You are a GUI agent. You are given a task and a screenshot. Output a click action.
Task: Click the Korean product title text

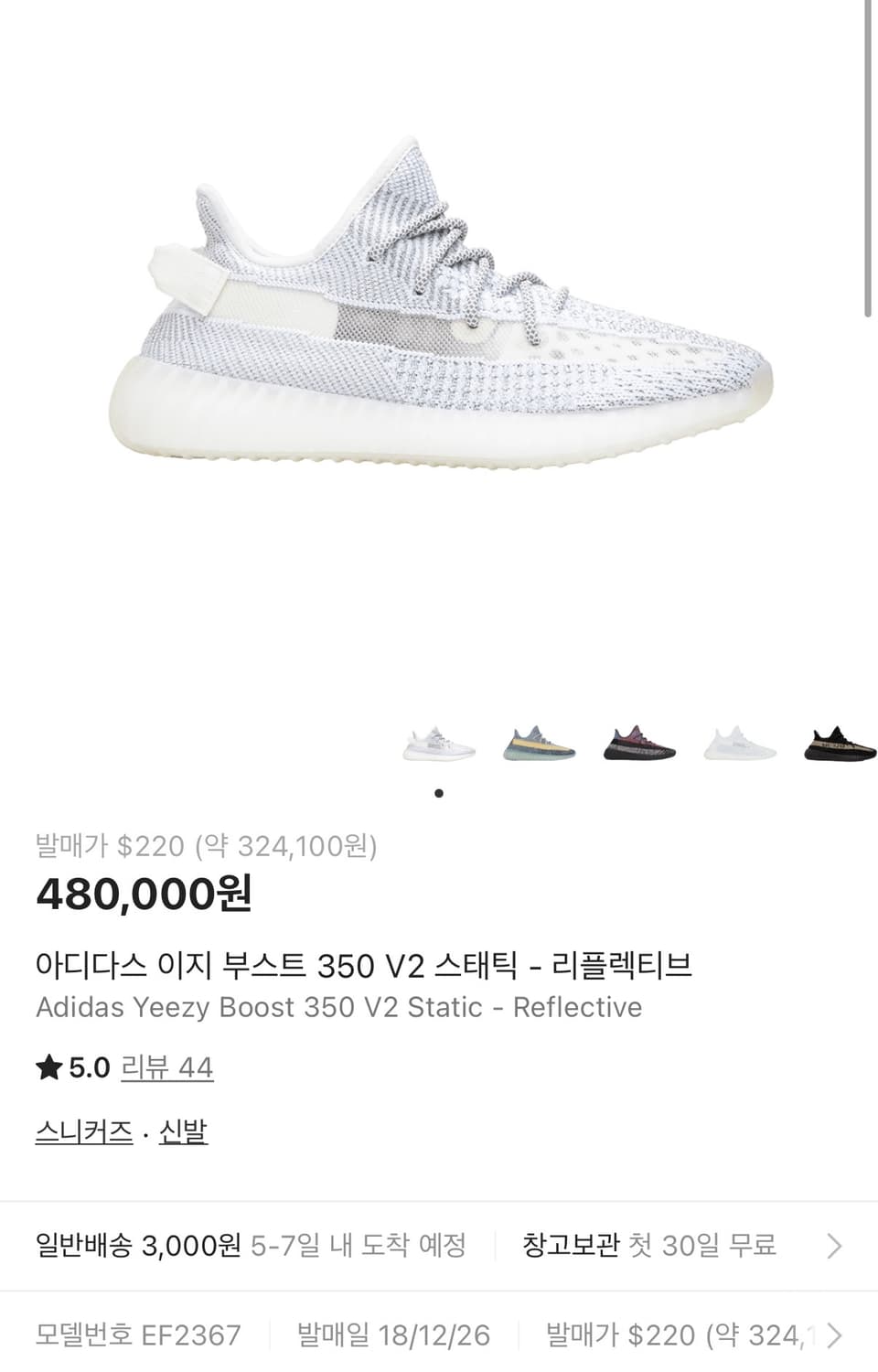pos(366,964)
